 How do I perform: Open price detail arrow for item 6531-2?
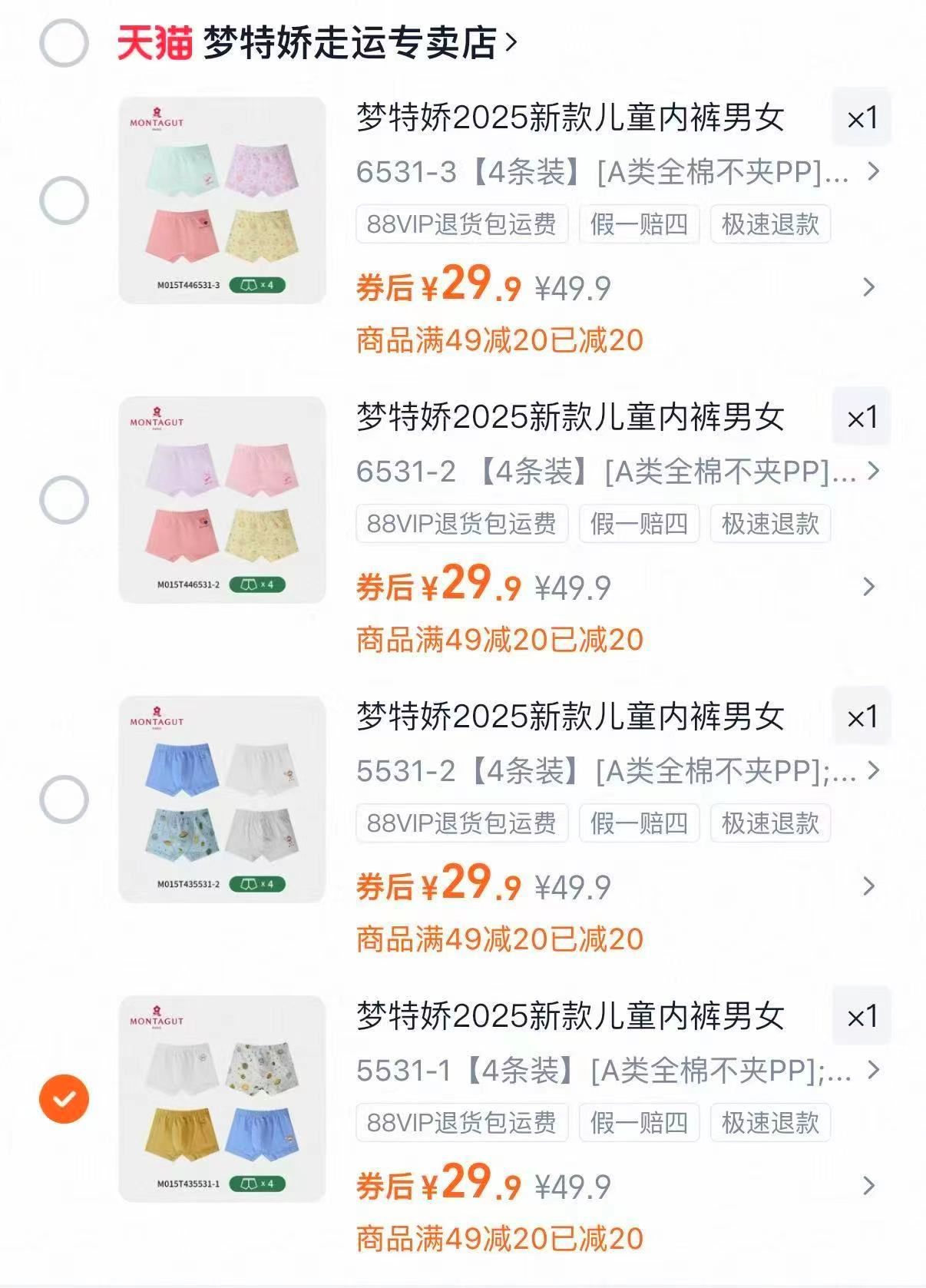click(868, 586)
